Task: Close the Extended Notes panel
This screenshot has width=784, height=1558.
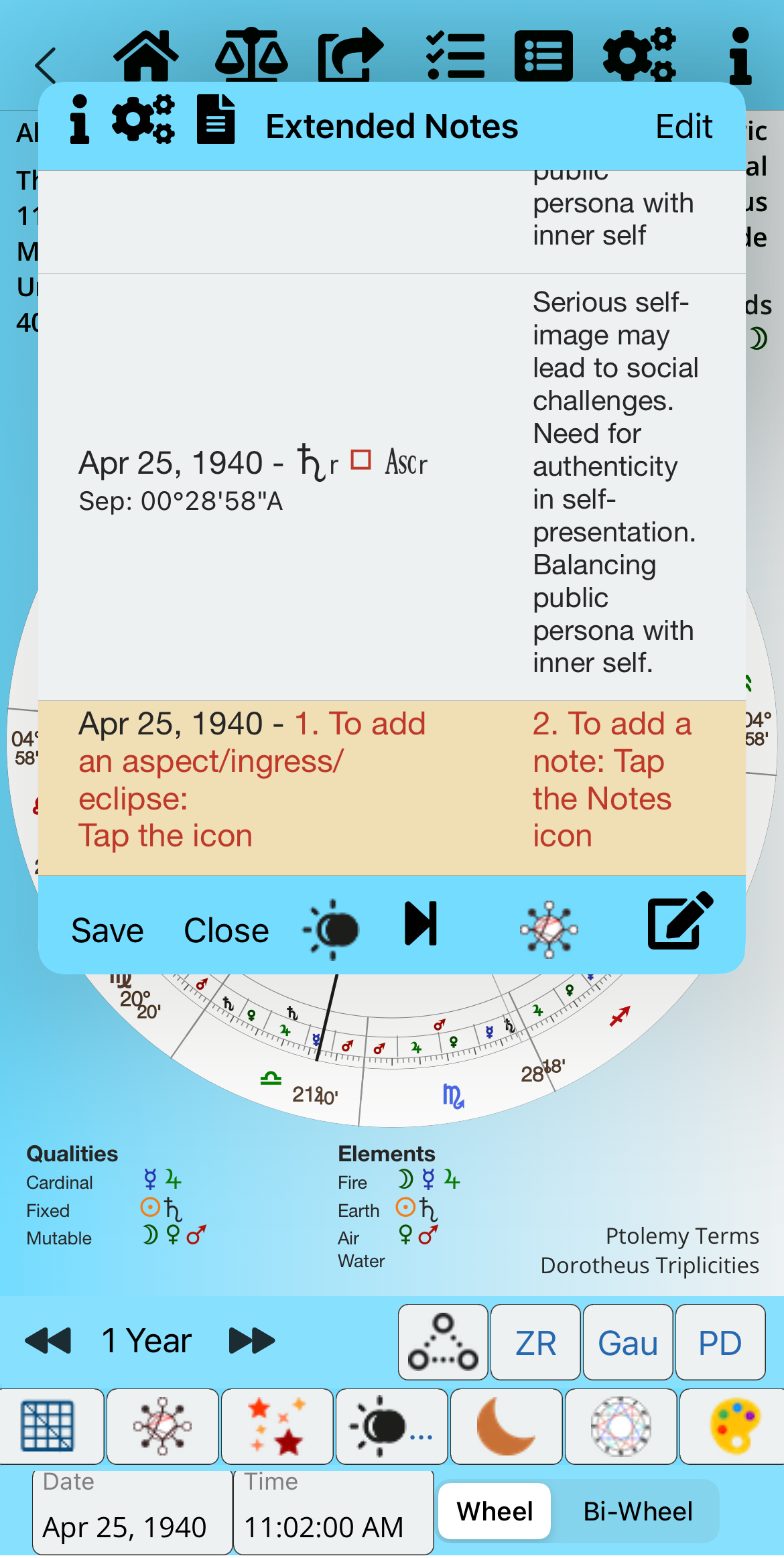Action: coord(226,930)
